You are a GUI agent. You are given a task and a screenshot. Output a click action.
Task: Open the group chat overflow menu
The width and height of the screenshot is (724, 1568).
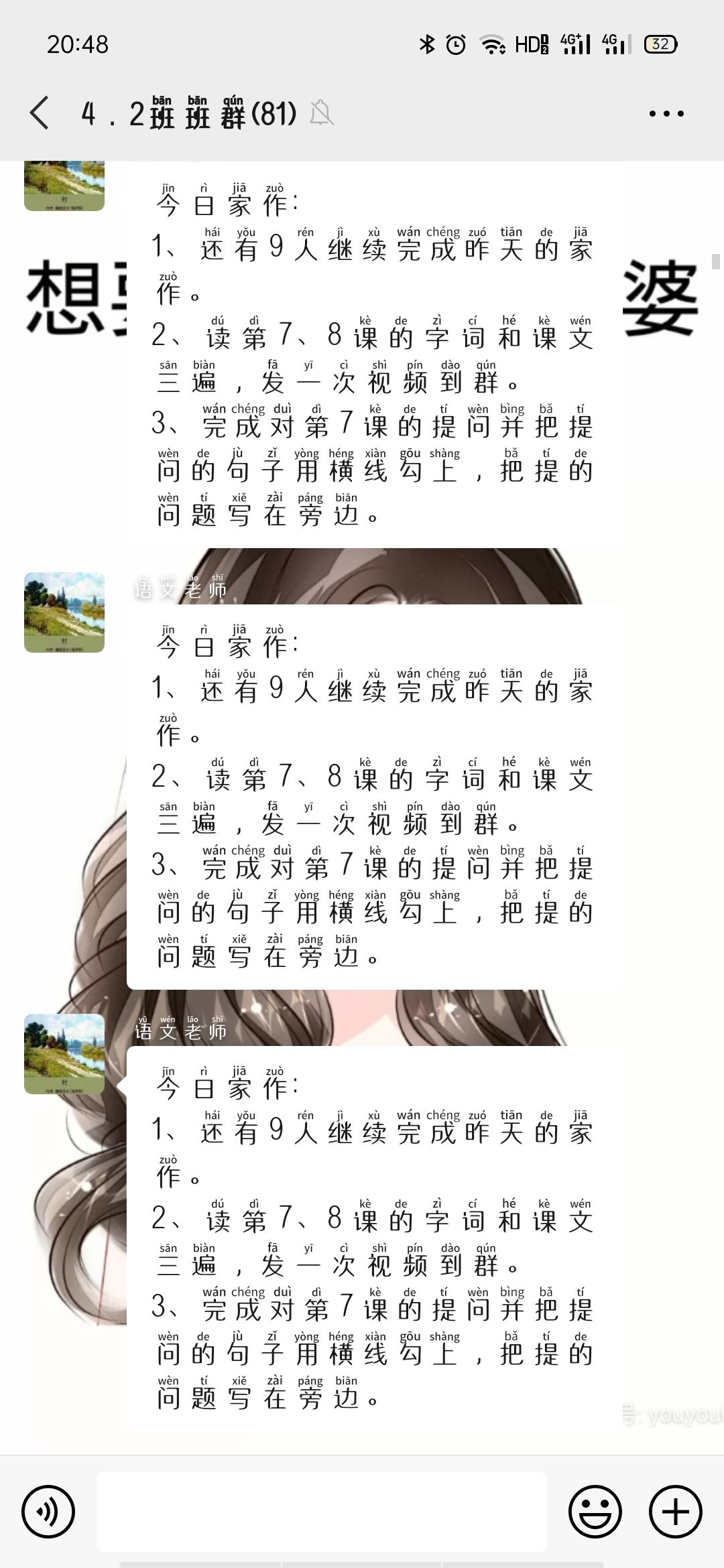tap(666, 114)
